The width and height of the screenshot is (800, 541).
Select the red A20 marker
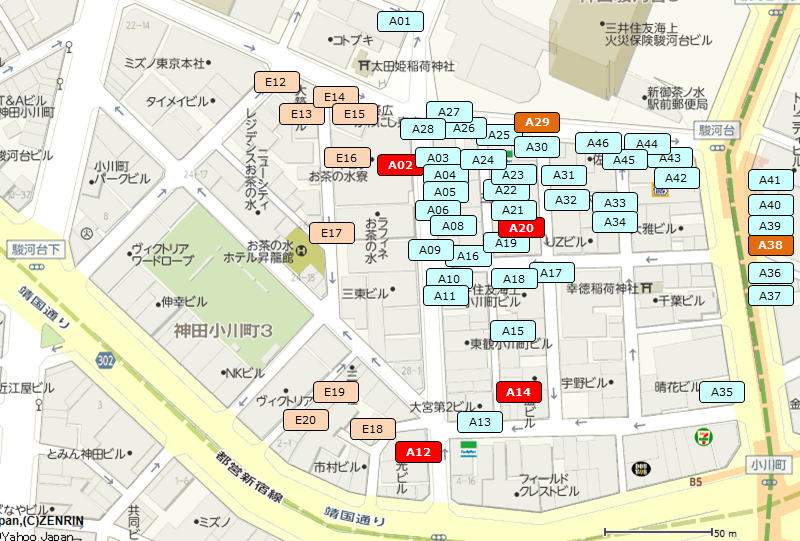coord(521,228)
